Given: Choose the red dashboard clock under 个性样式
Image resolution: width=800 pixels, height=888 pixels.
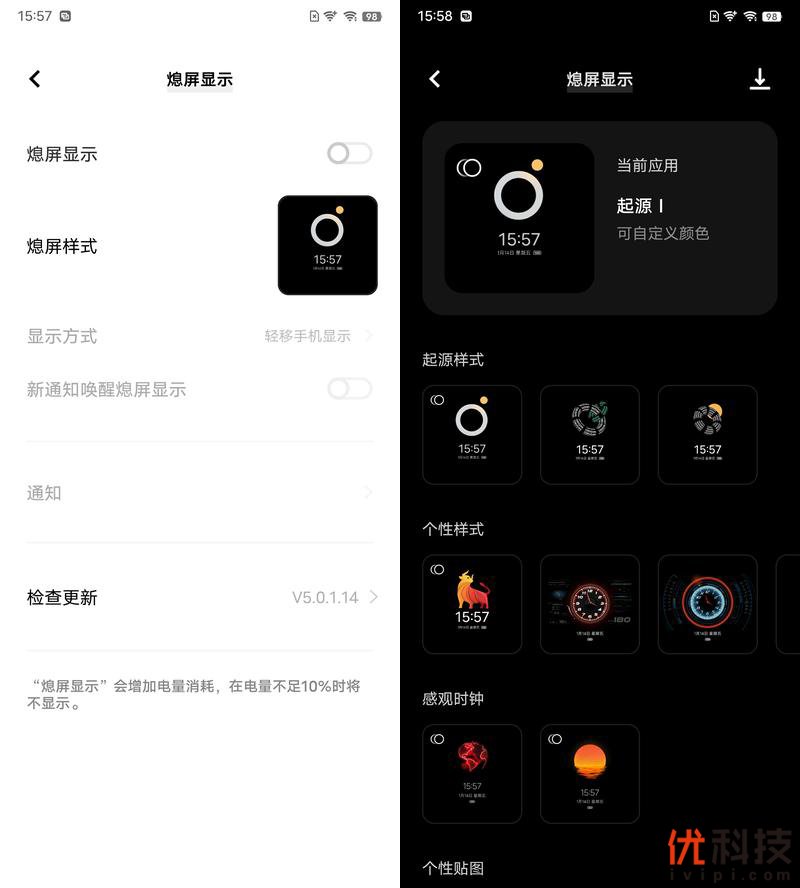Looking at the screenshot, I should 590,604.
